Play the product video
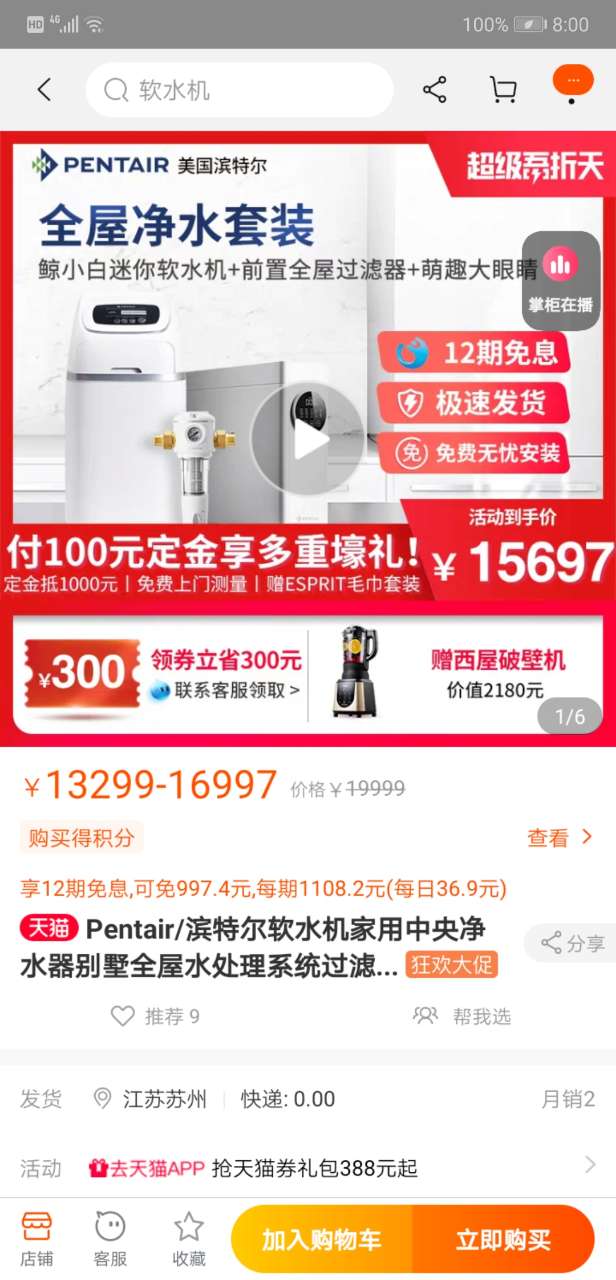Image resolution: width=616 pixels, height=1280 pixels. [307, 439]
